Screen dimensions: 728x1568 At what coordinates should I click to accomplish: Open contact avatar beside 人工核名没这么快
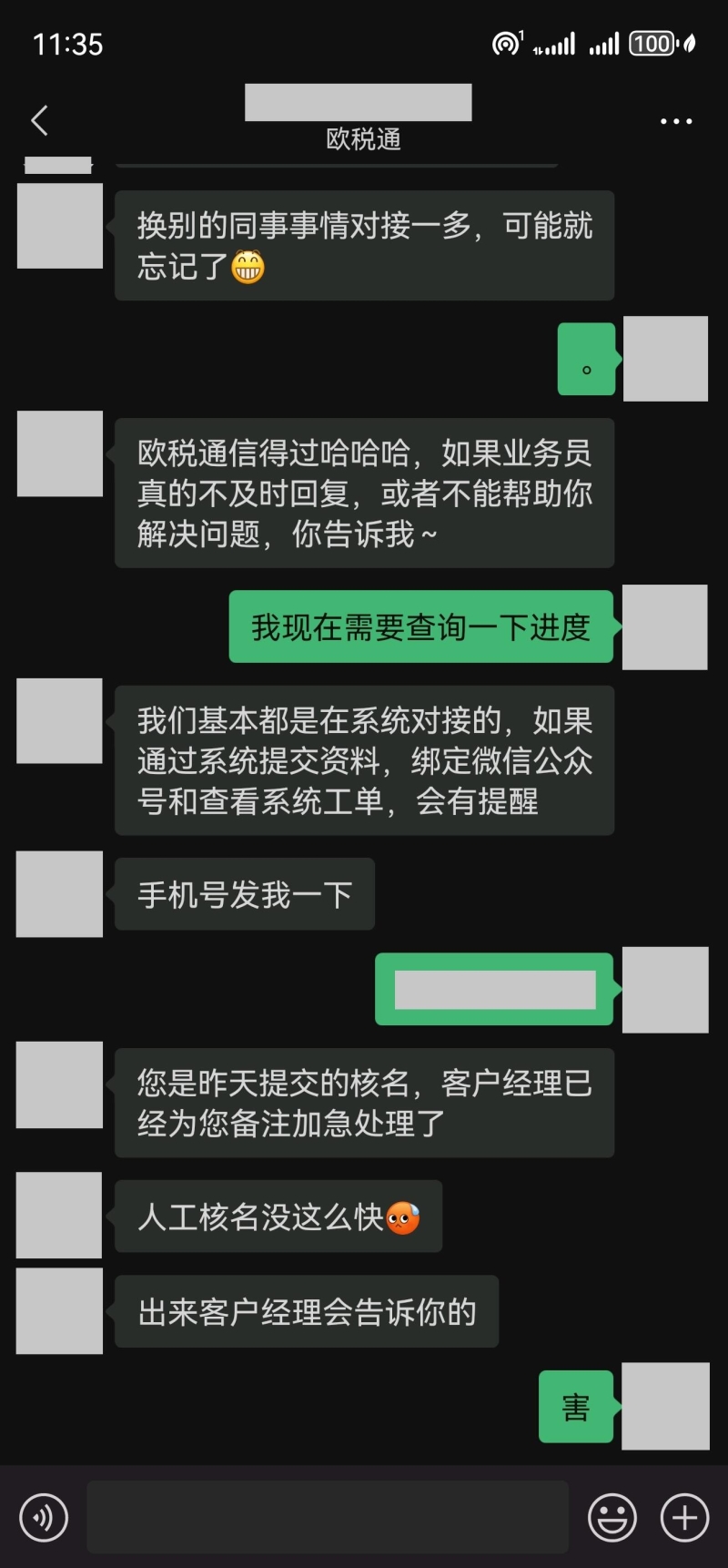(60, 1216)
